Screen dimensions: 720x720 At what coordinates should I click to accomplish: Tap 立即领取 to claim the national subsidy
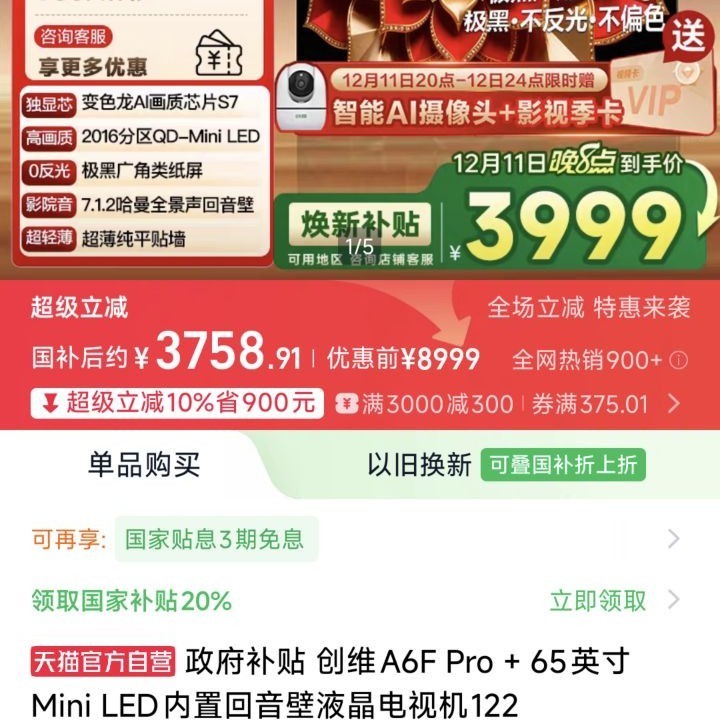click(x=598, y=600)
